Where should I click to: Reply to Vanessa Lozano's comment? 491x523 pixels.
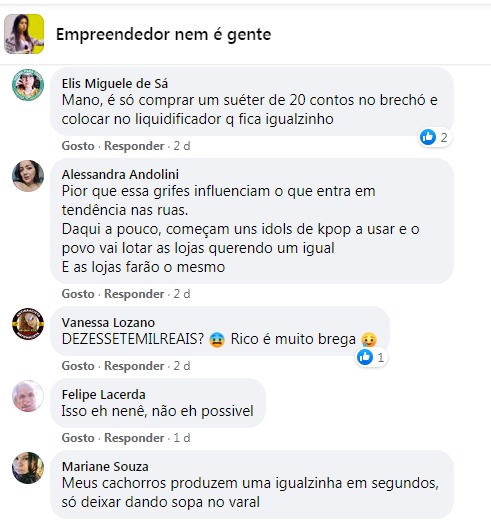134,366
